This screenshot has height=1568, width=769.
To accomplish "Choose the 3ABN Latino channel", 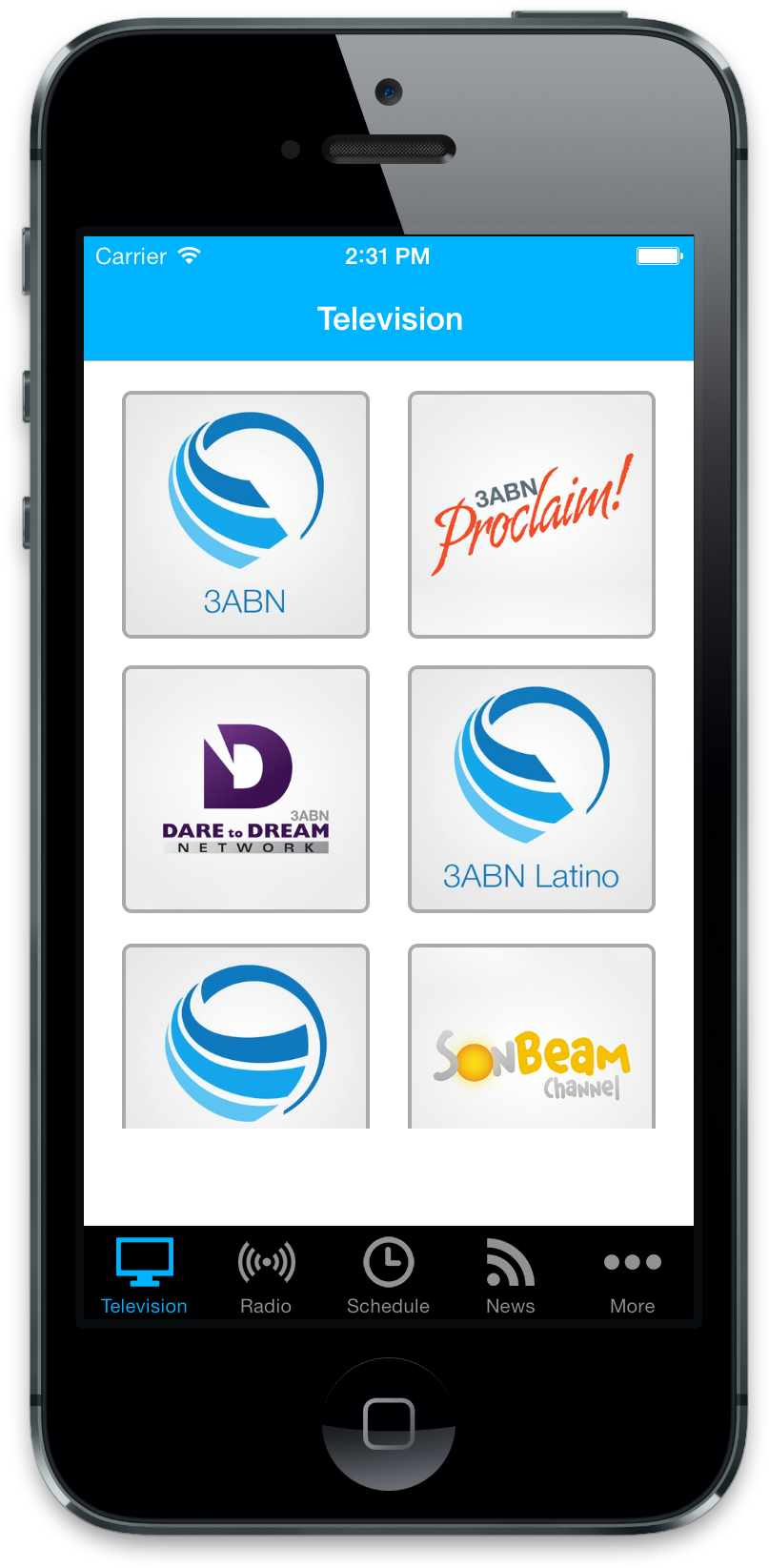I will 532,789.
